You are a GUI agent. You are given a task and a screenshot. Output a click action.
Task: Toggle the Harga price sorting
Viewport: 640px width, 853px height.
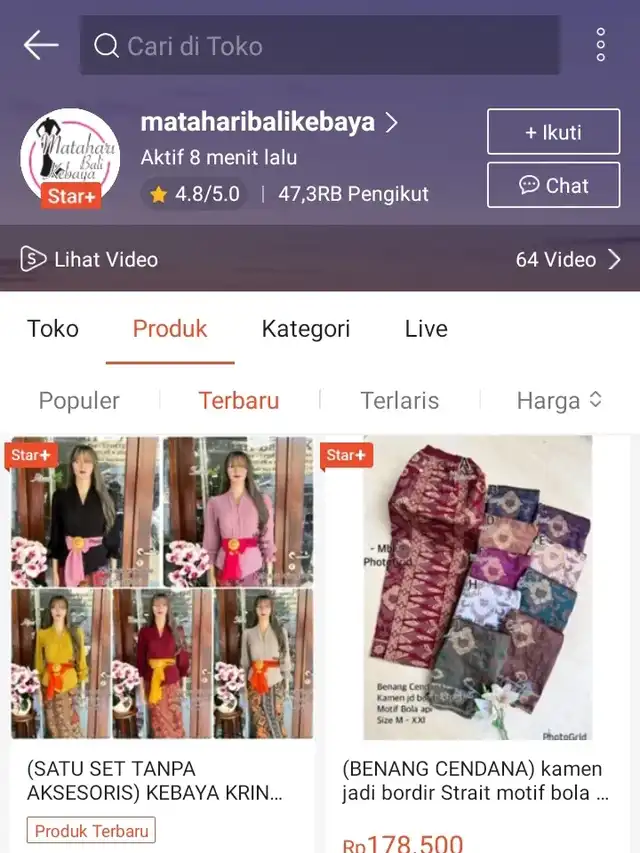tap(559, 400)
